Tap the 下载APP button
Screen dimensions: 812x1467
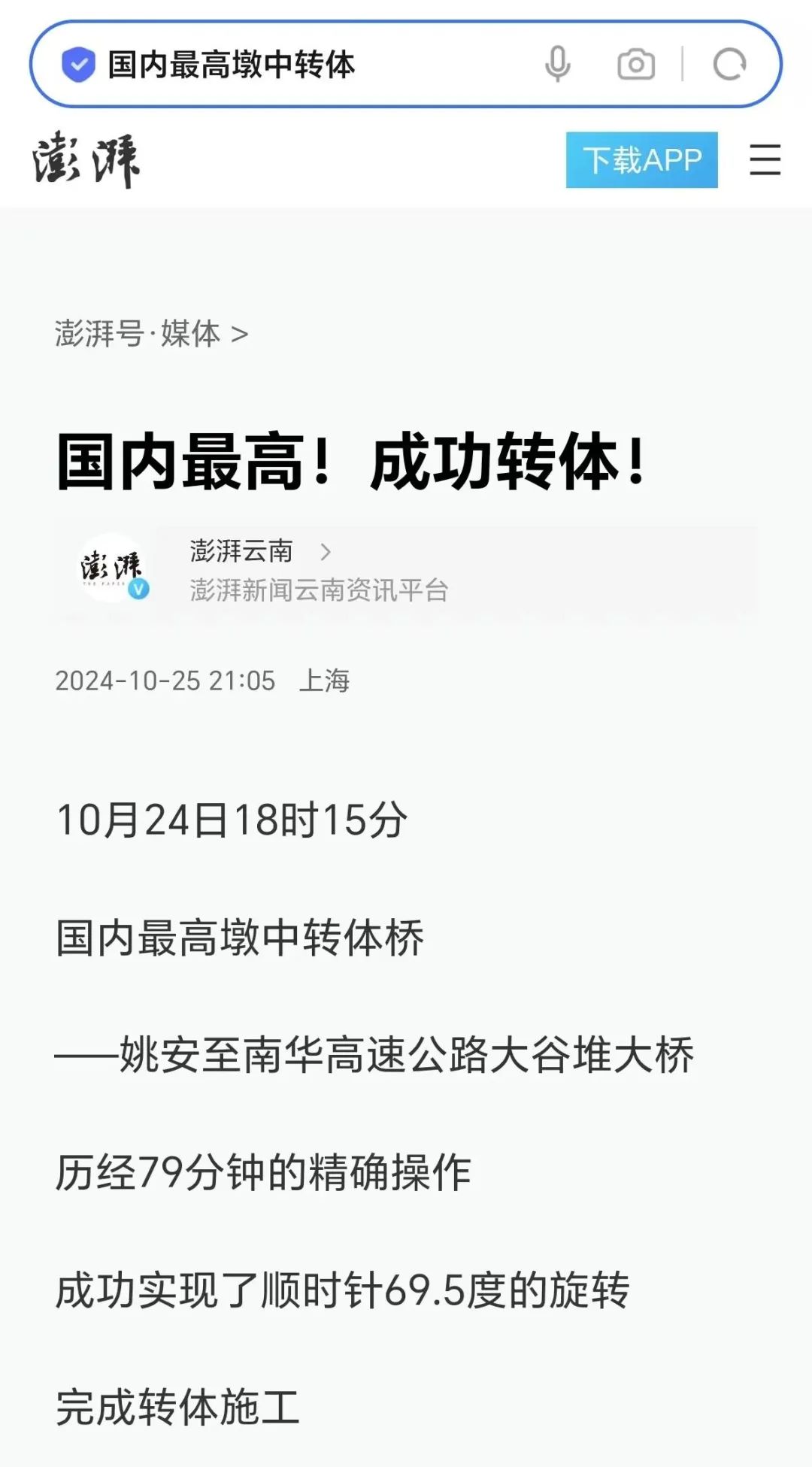[641, 160]
